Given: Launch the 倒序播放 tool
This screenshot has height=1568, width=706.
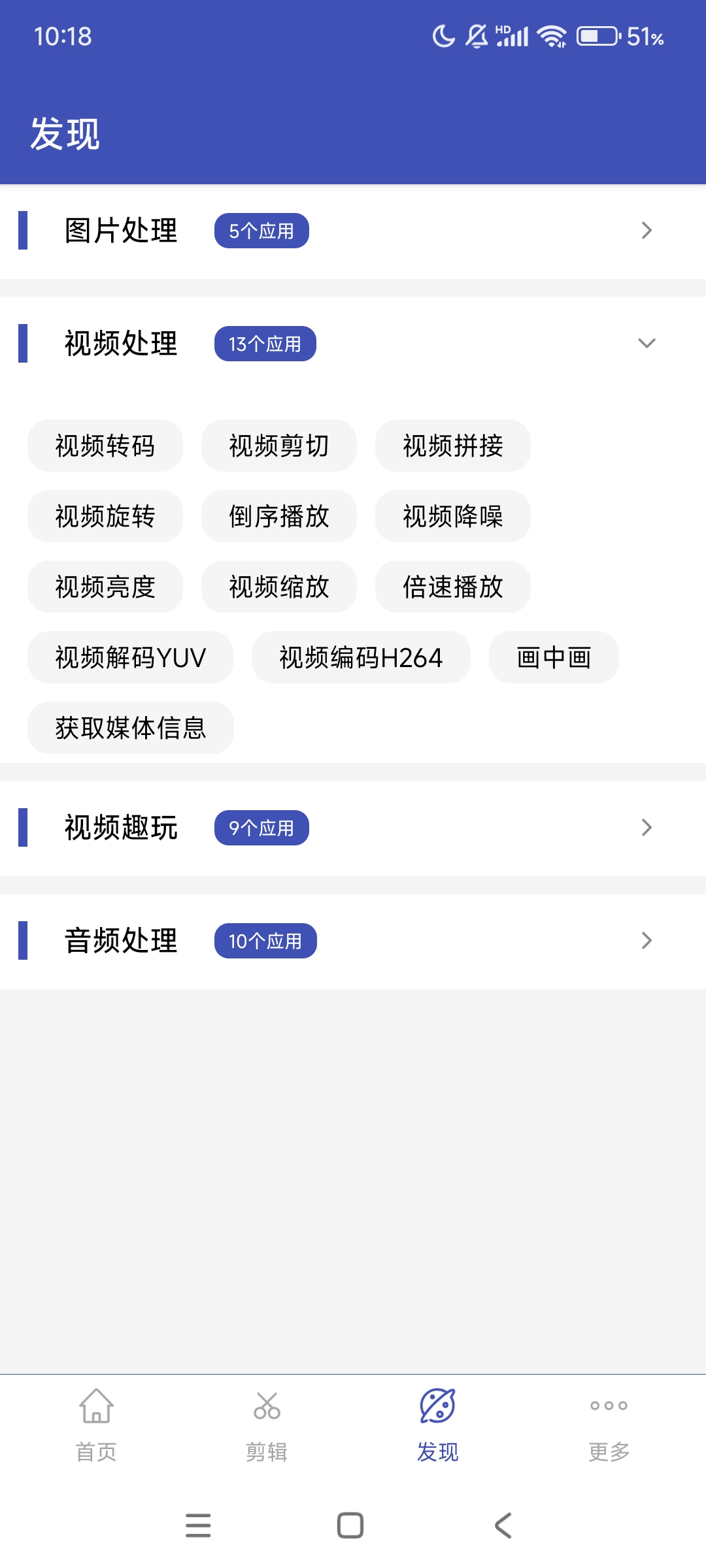Looking at the screenshot, I should pos(279,517).
